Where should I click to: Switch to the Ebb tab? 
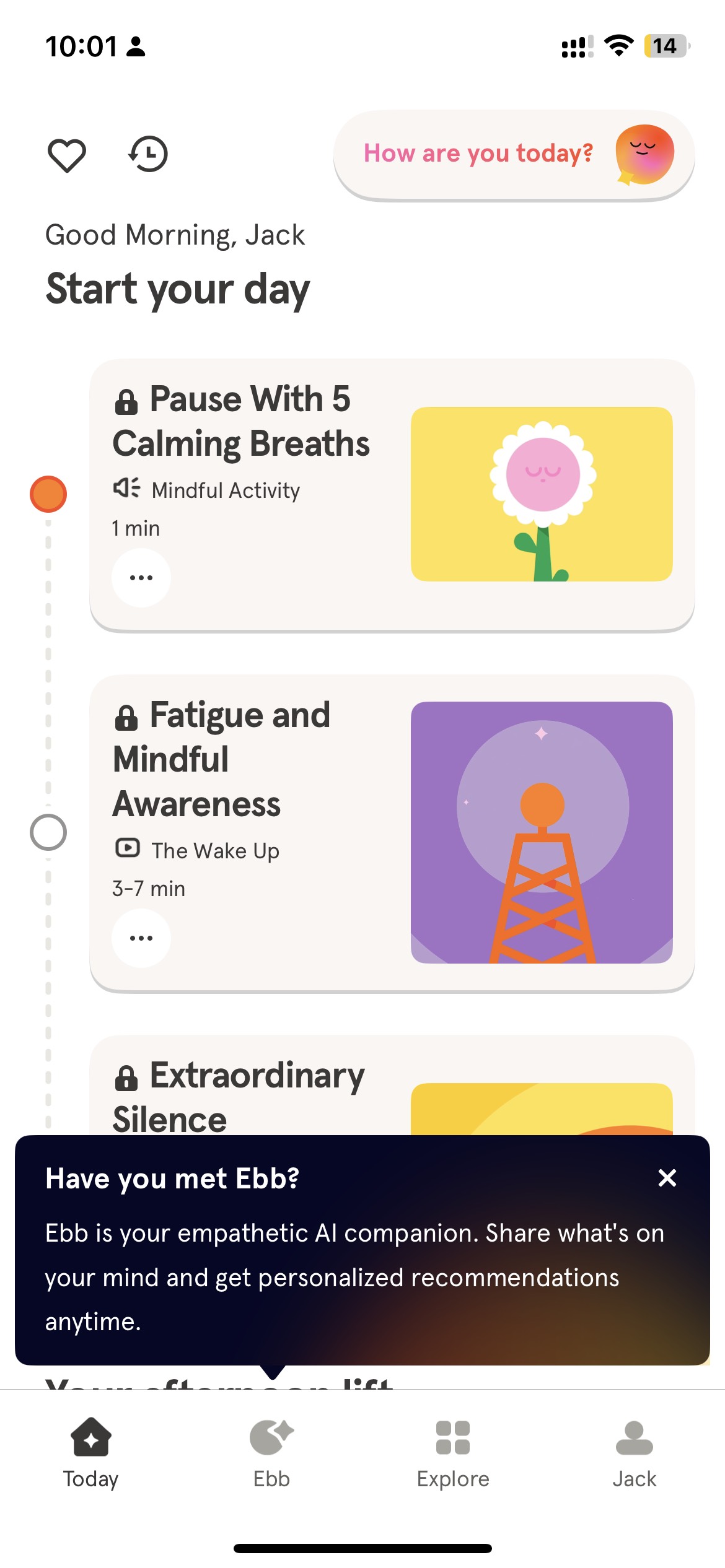(x=271, y=1452)
